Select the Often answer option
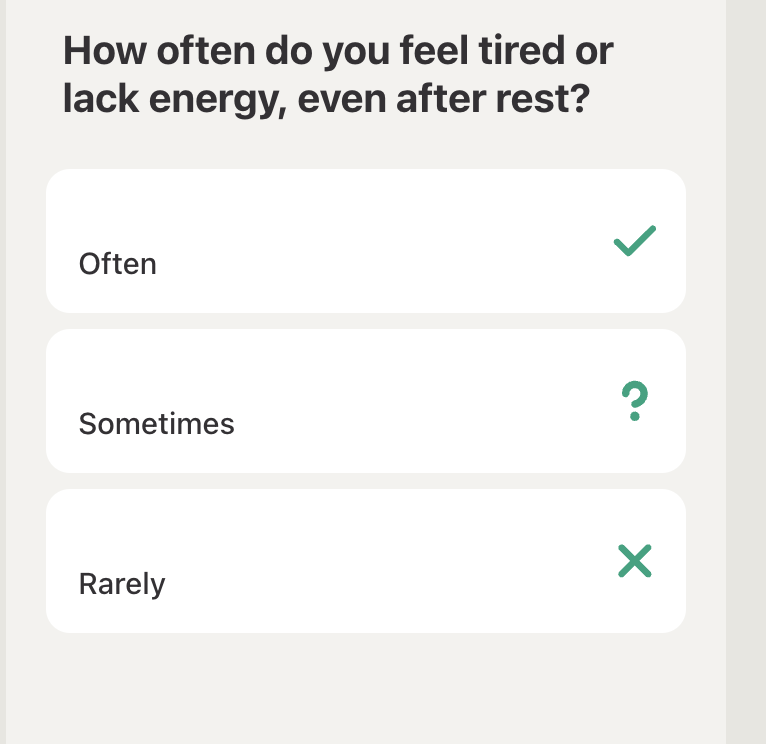This screenshot has width=766, height=744. 365,241
